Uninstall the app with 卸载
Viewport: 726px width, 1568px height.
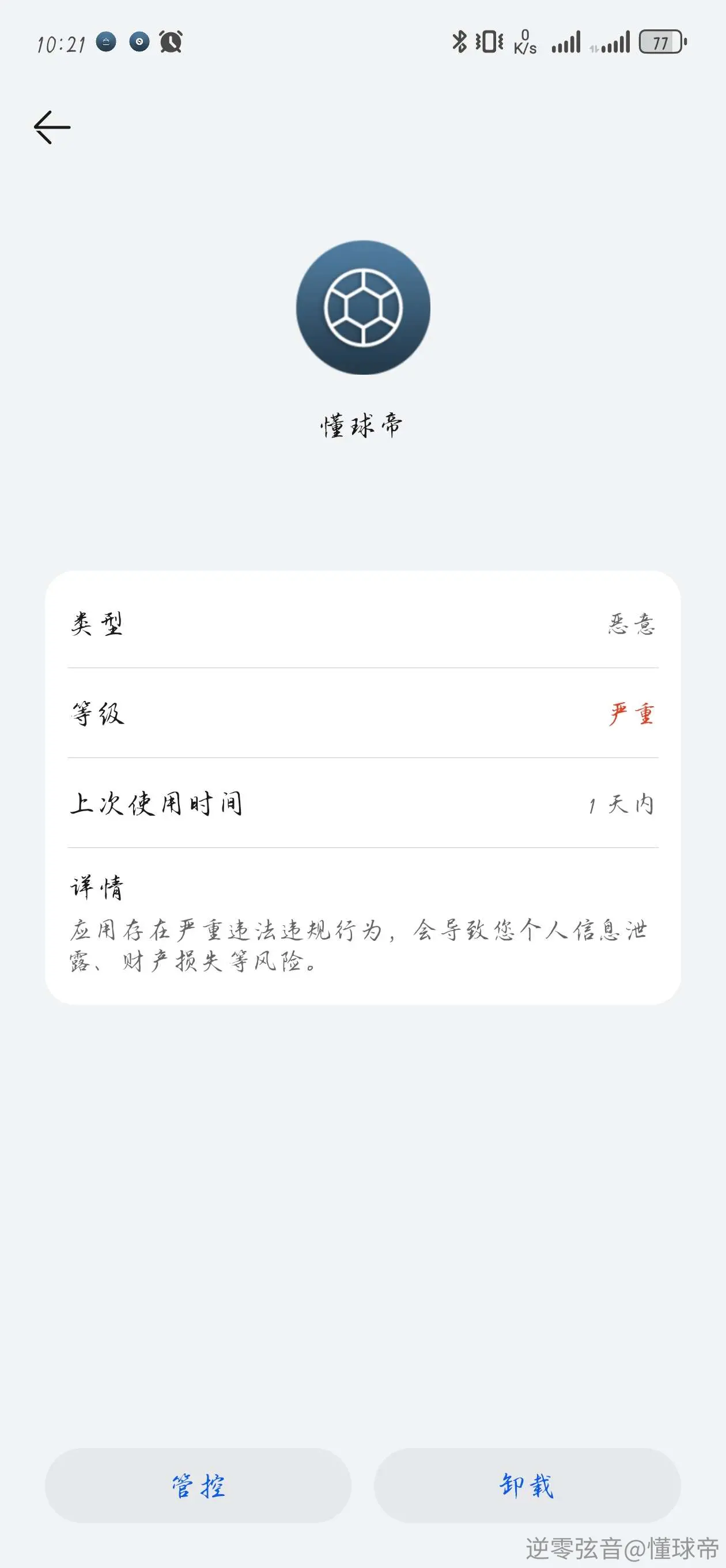coord(527,1485)
